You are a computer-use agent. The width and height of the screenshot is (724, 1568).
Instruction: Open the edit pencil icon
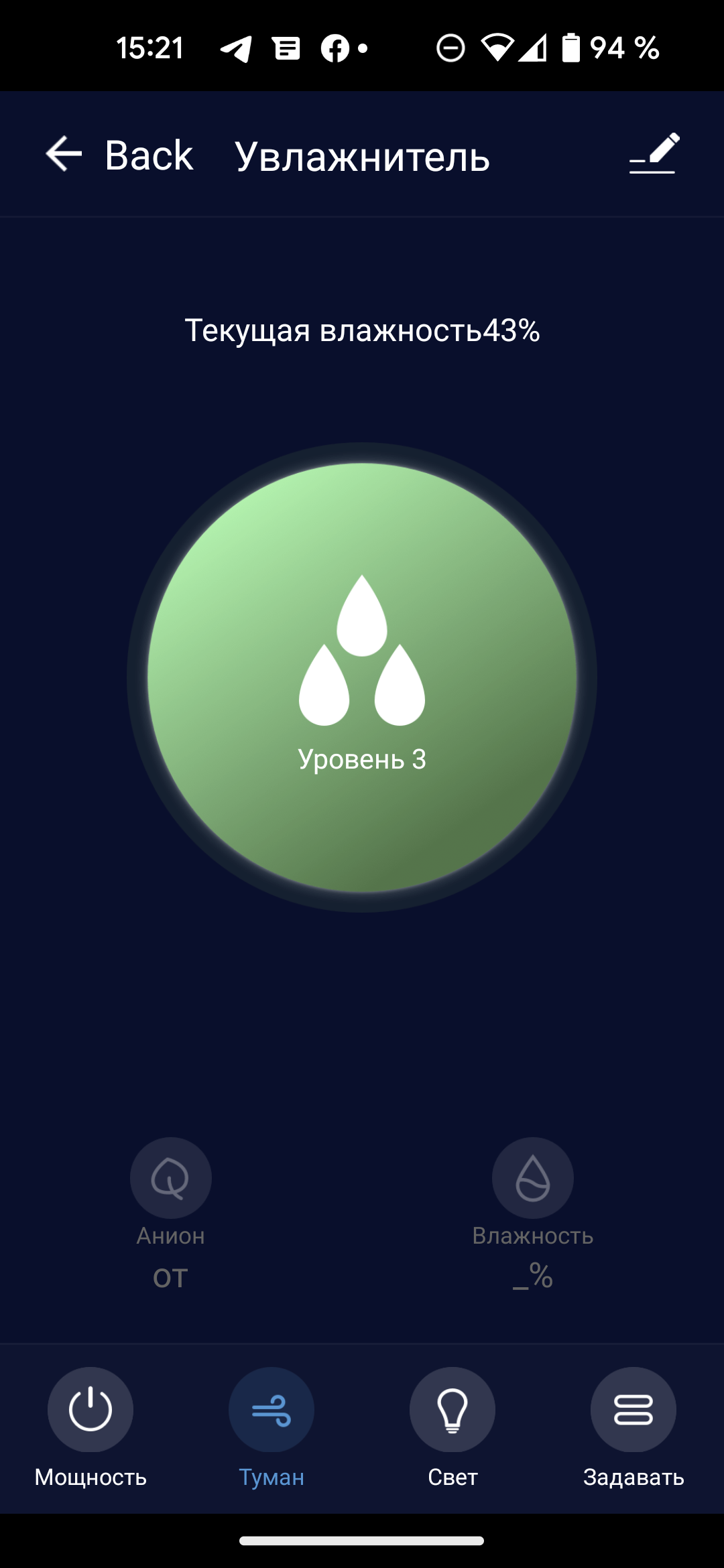(x=654, y=154)
